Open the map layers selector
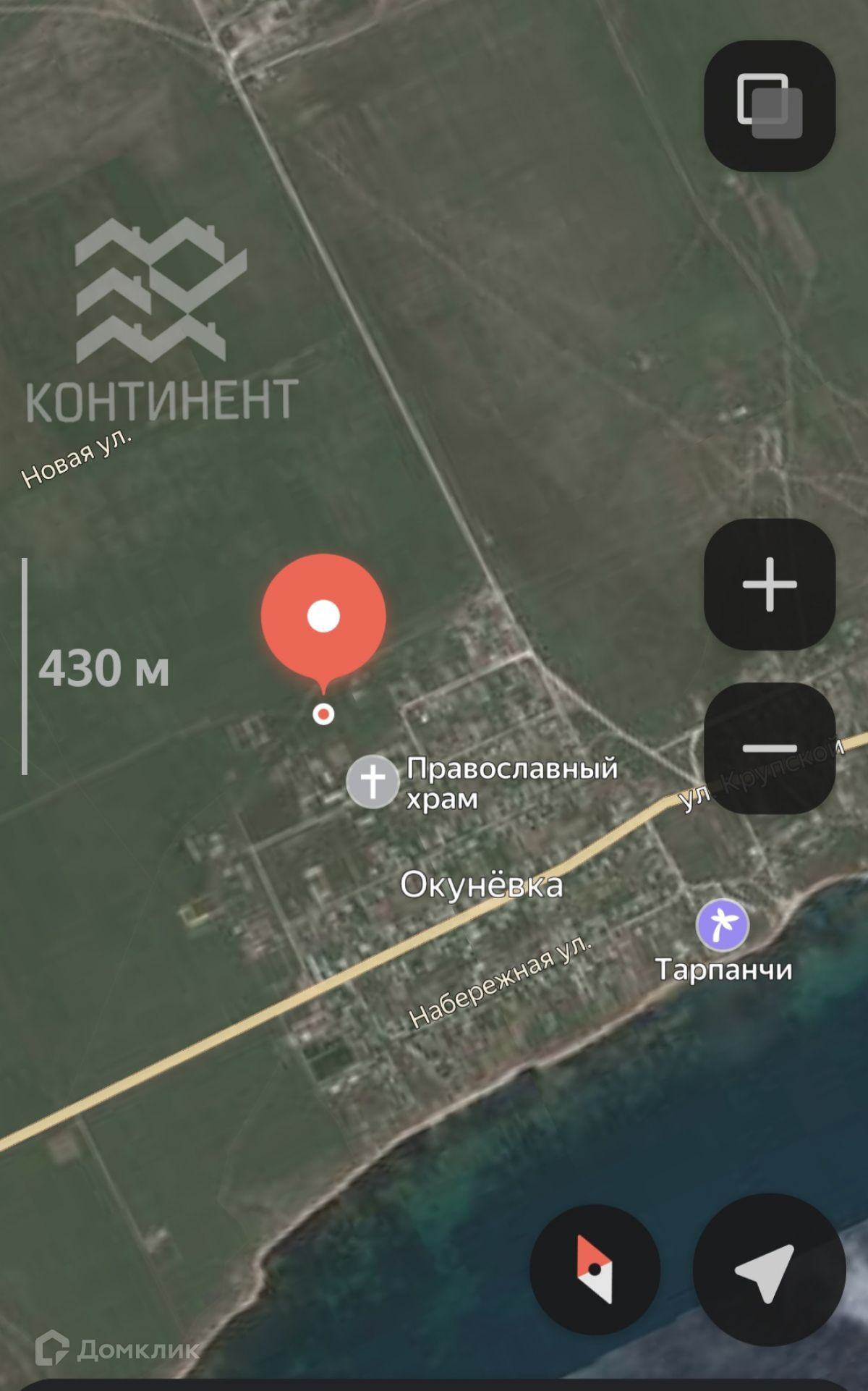The width and height of the screenshot is (868, 1391). tap(770, 106)
